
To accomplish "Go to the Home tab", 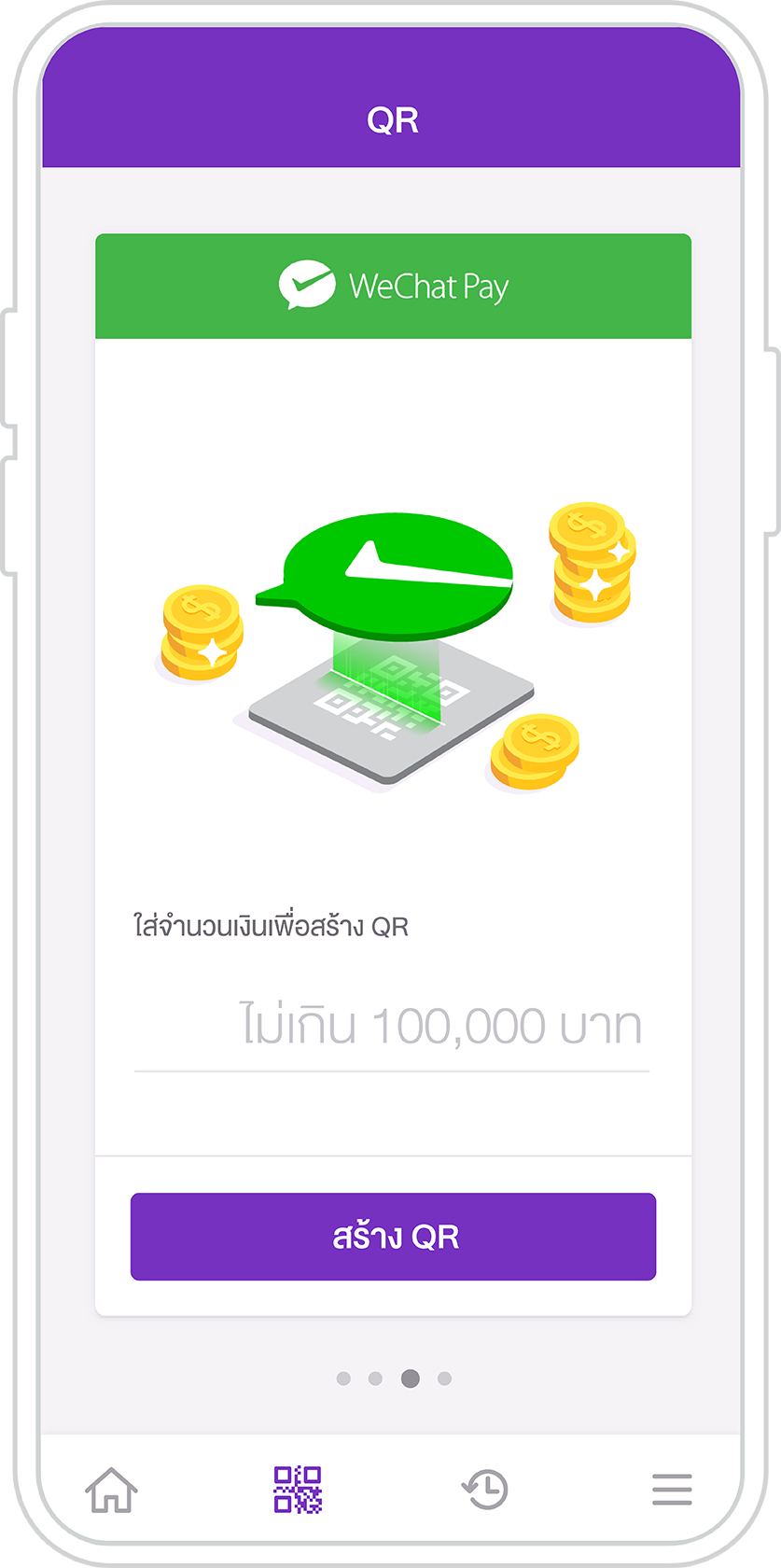I will [112, 1489].
